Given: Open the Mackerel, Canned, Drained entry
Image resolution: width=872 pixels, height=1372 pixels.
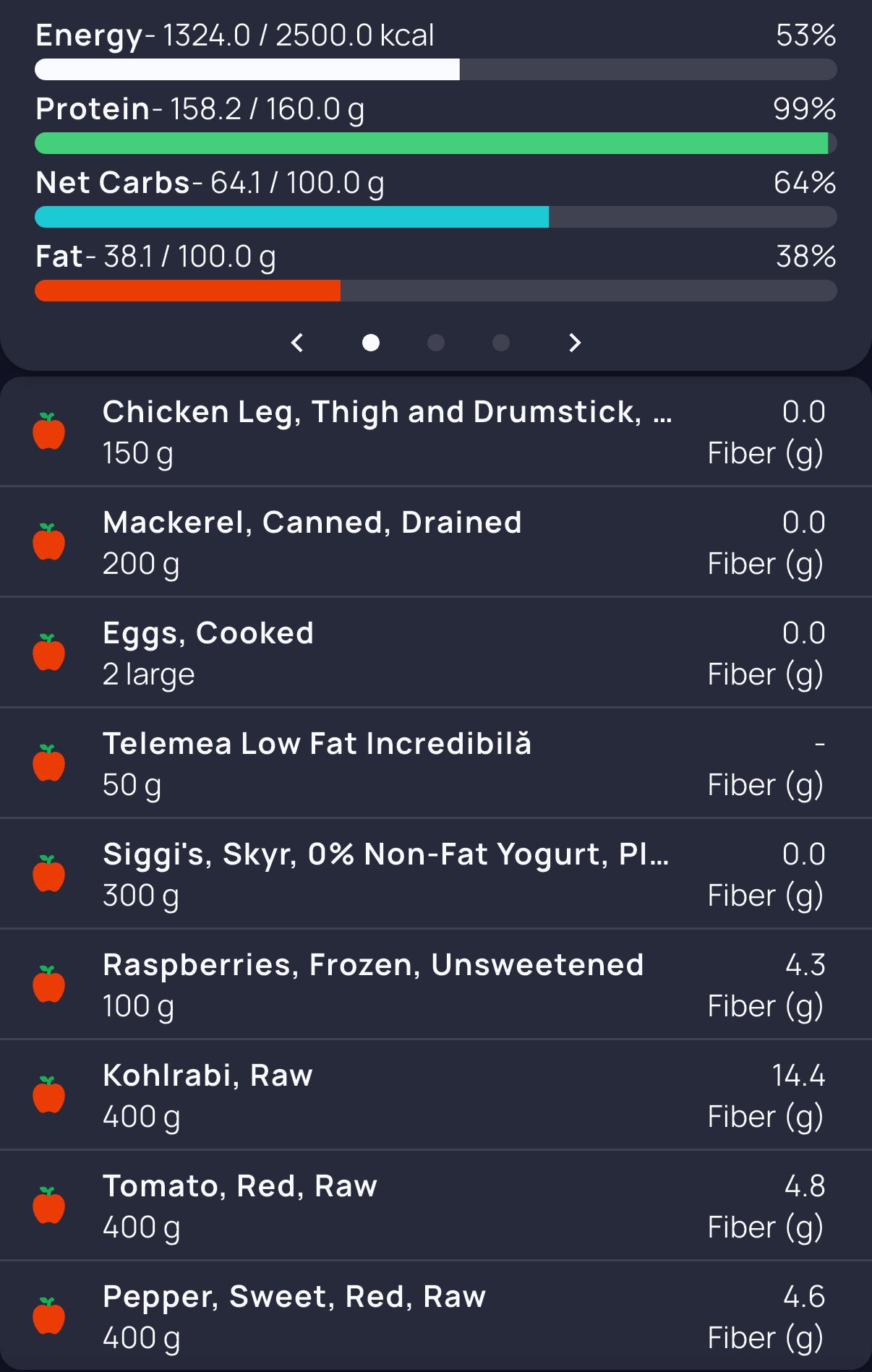Looking at the screenshot, I should tap(436, 542).
